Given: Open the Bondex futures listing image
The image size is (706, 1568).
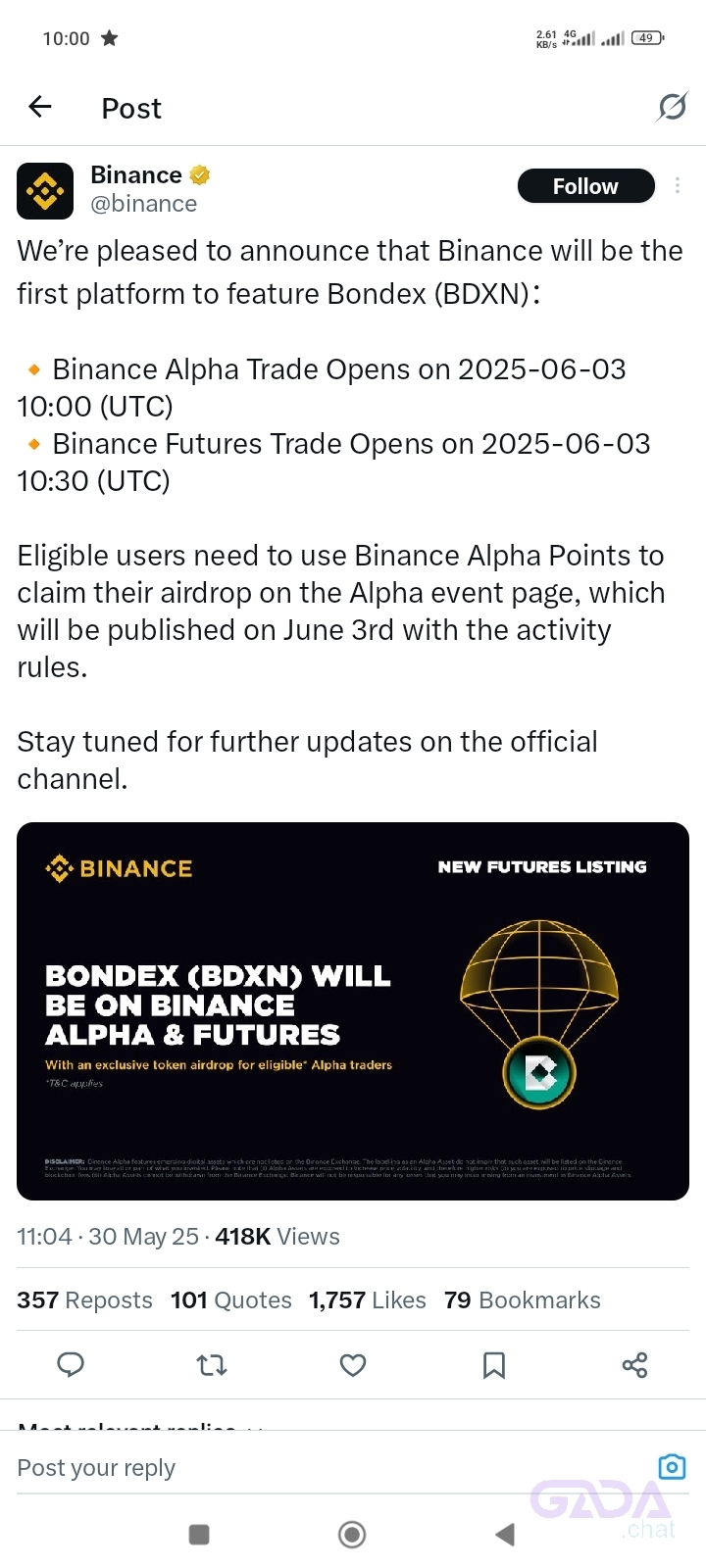Looking at the screenshot, I should click(353, 1010).
